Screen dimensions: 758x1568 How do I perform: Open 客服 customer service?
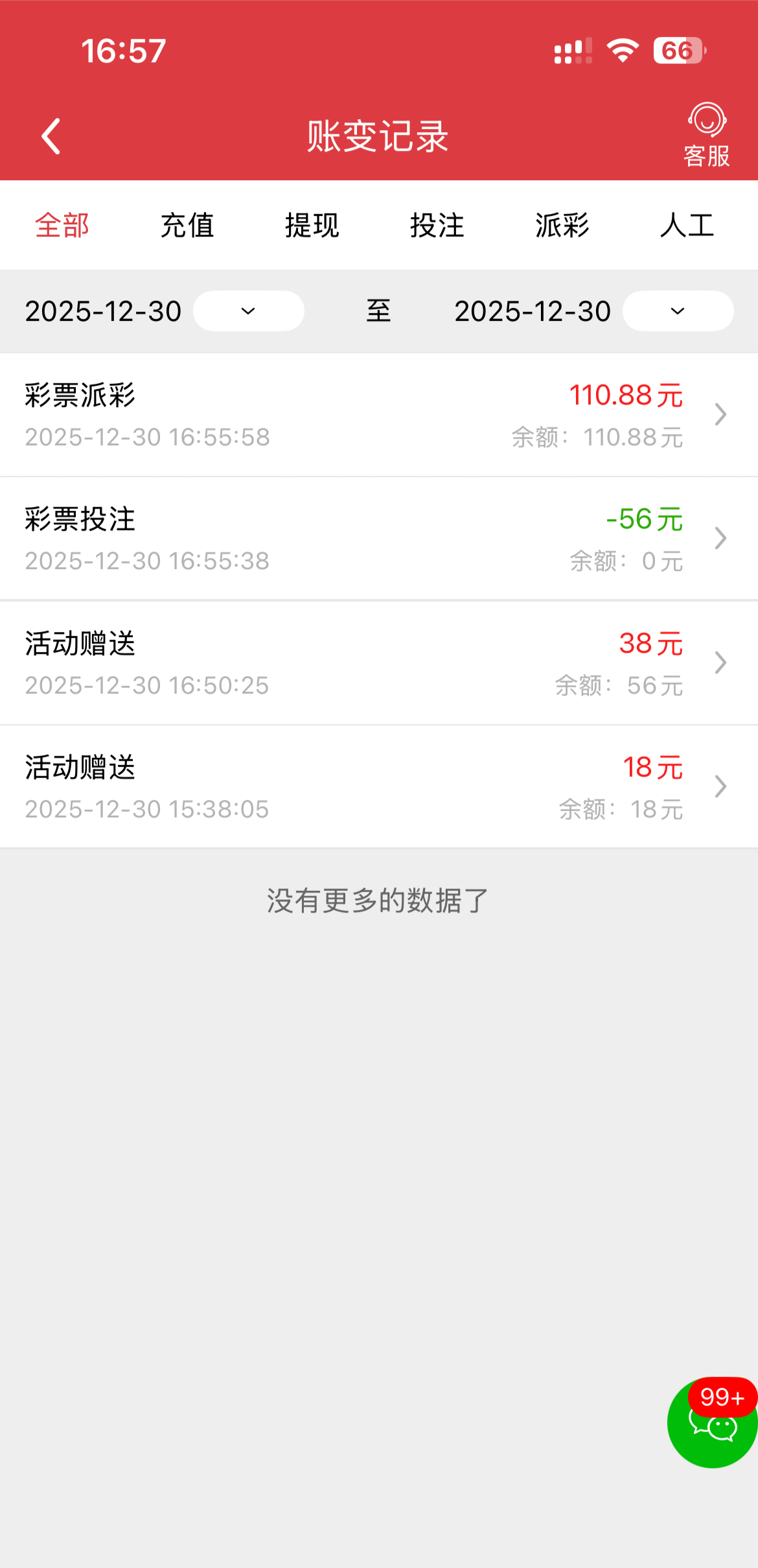click(706, 135)
